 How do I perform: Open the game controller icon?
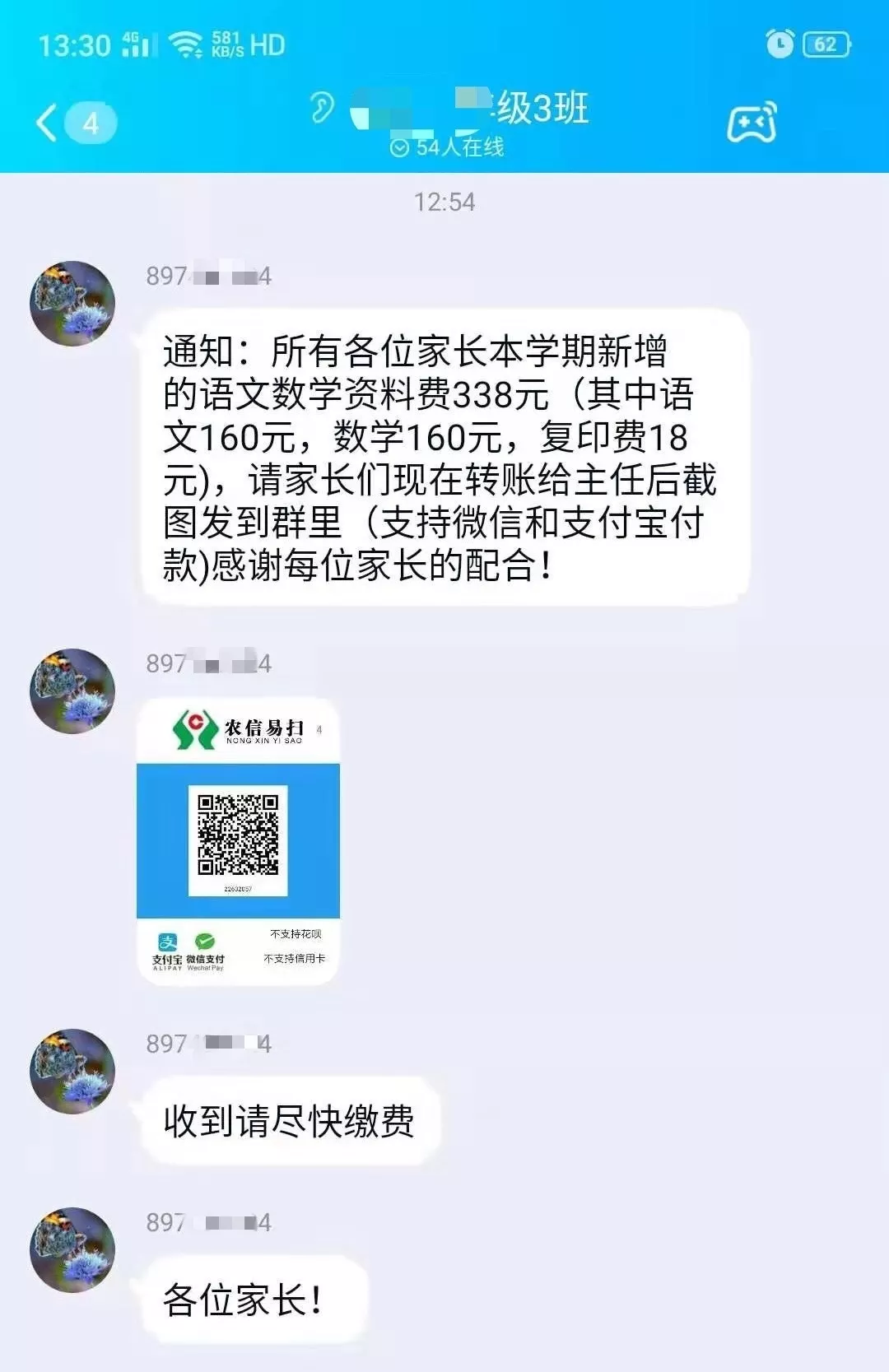(x=751, y=123)
